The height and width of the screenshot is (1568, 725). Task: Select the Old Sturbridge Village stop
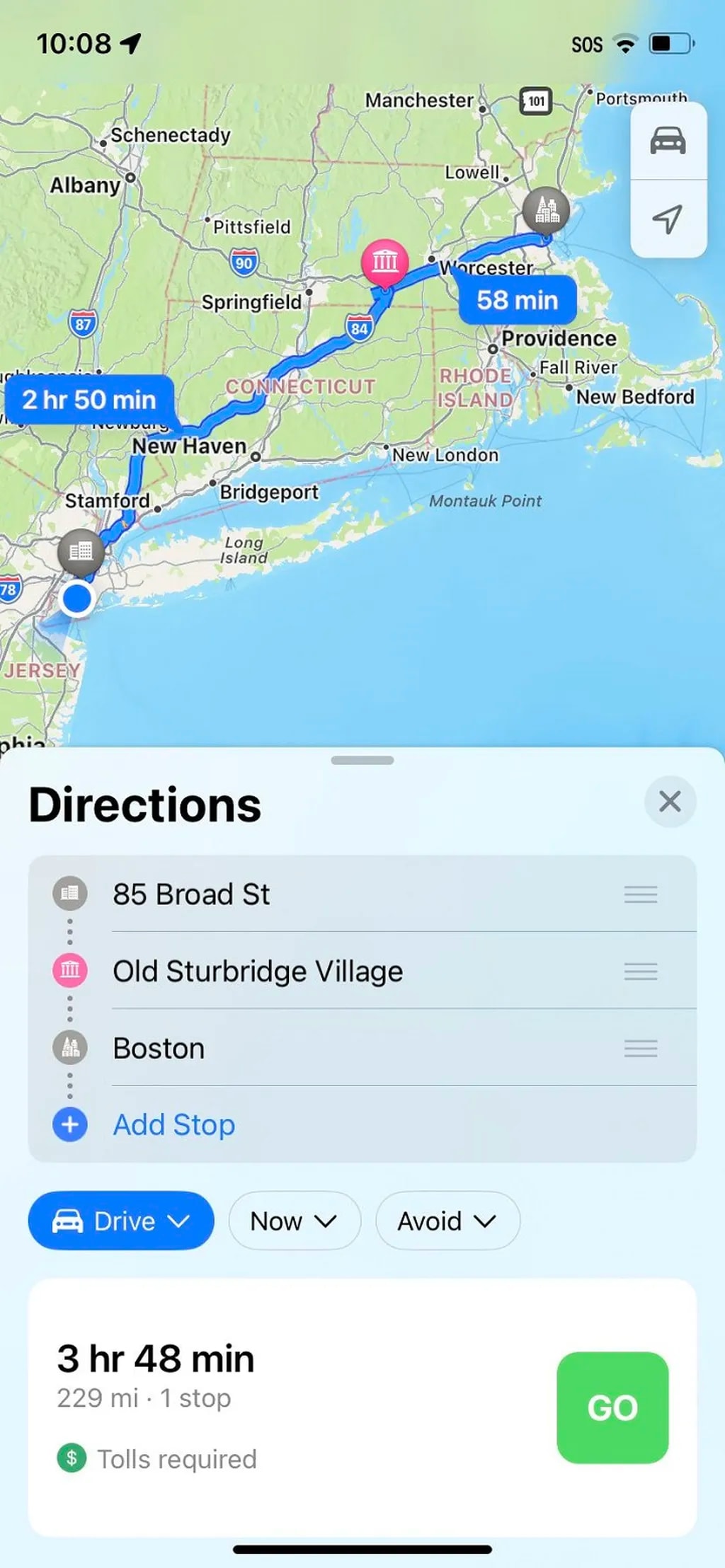click(x=258, y=972)
